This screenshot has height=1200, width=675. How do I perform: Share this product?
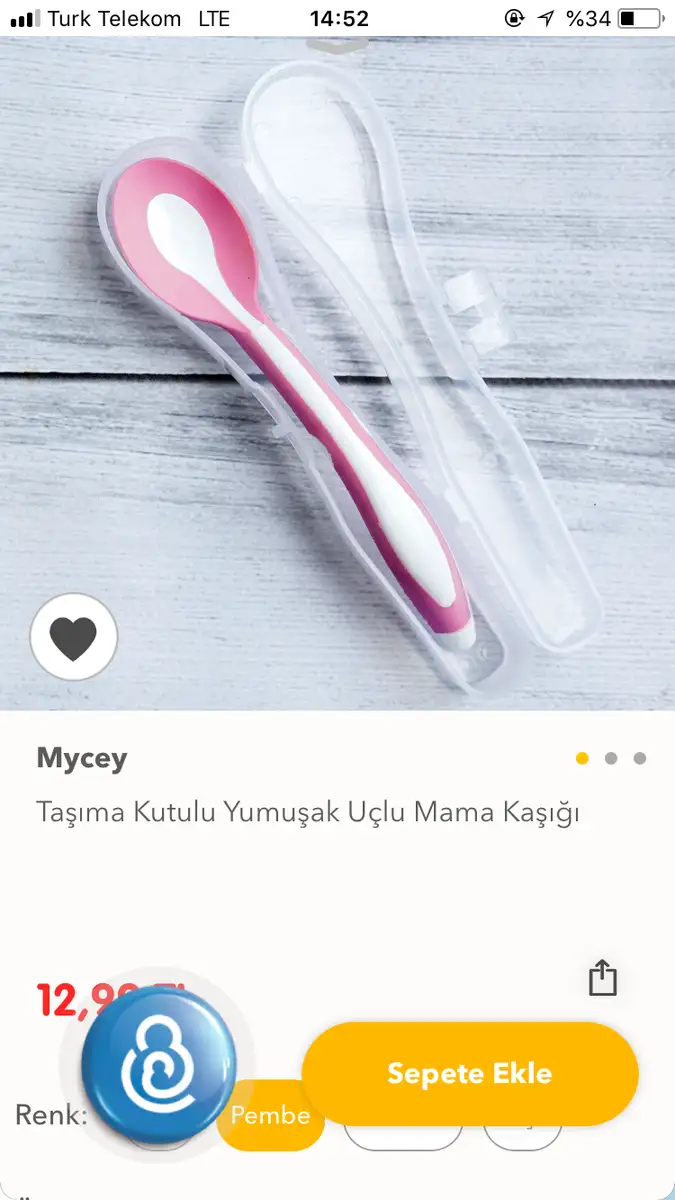click(603, 977)
